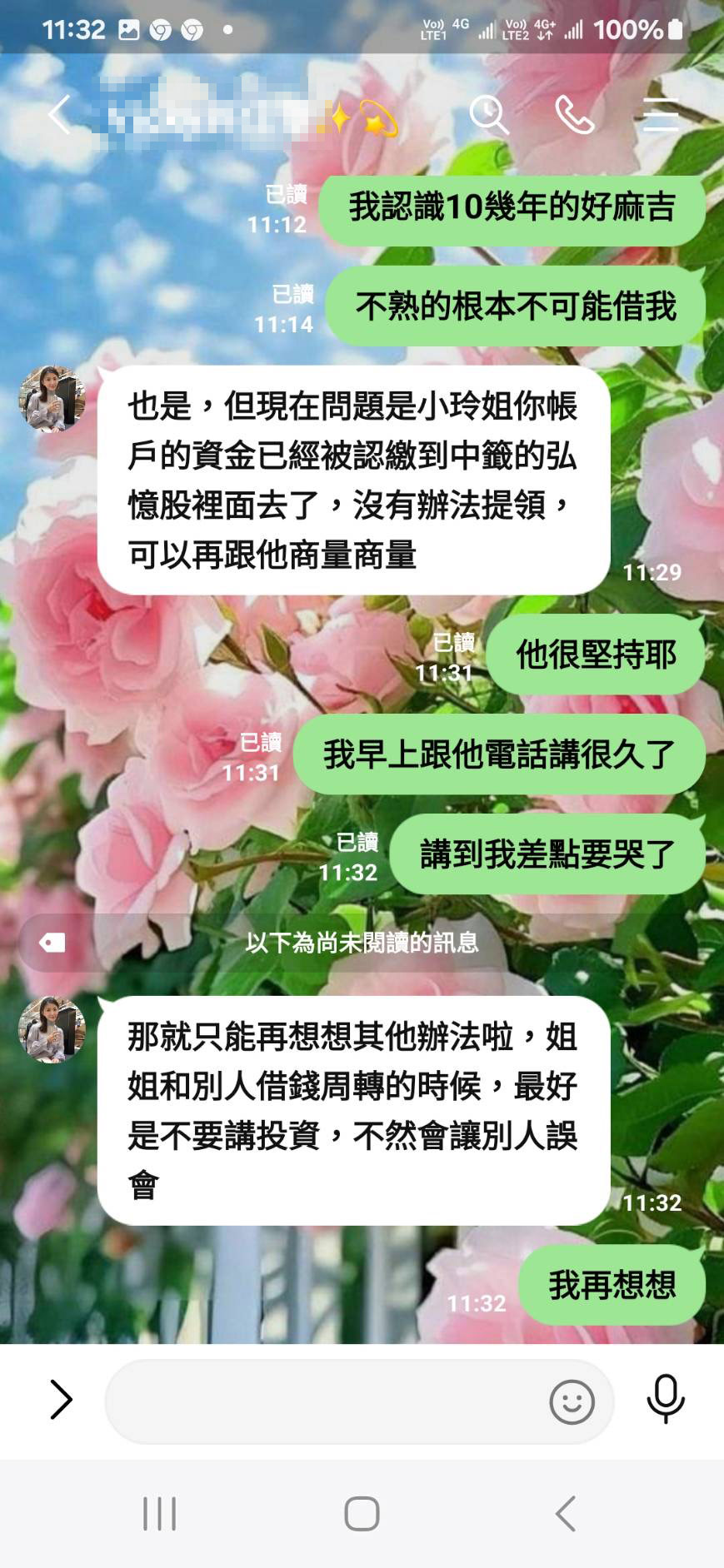Open the chat menu
This screenshot has height=1568, width=724.
(661, 114)
